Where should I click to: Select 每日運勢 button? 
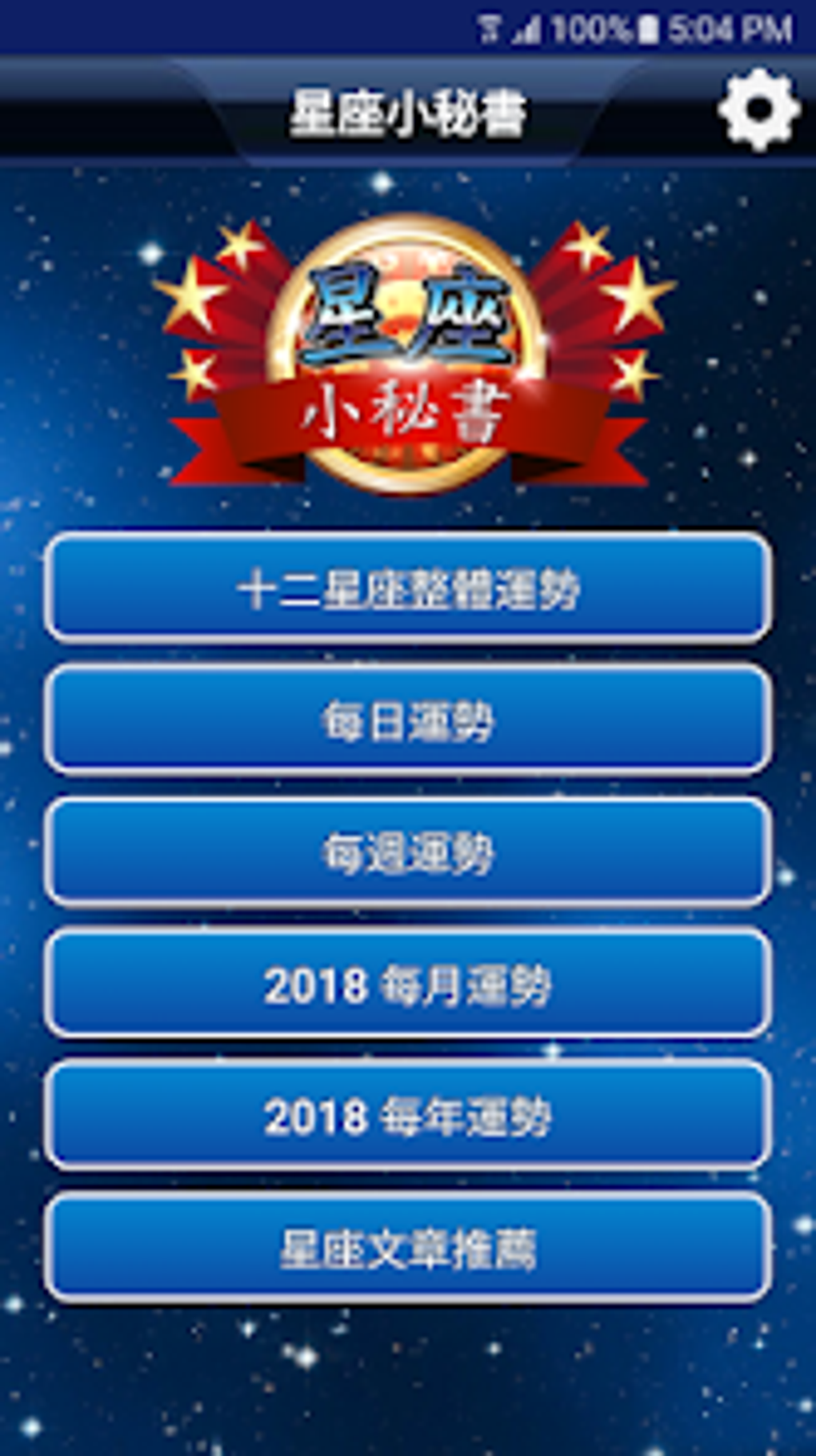click(x=408, y=720)
